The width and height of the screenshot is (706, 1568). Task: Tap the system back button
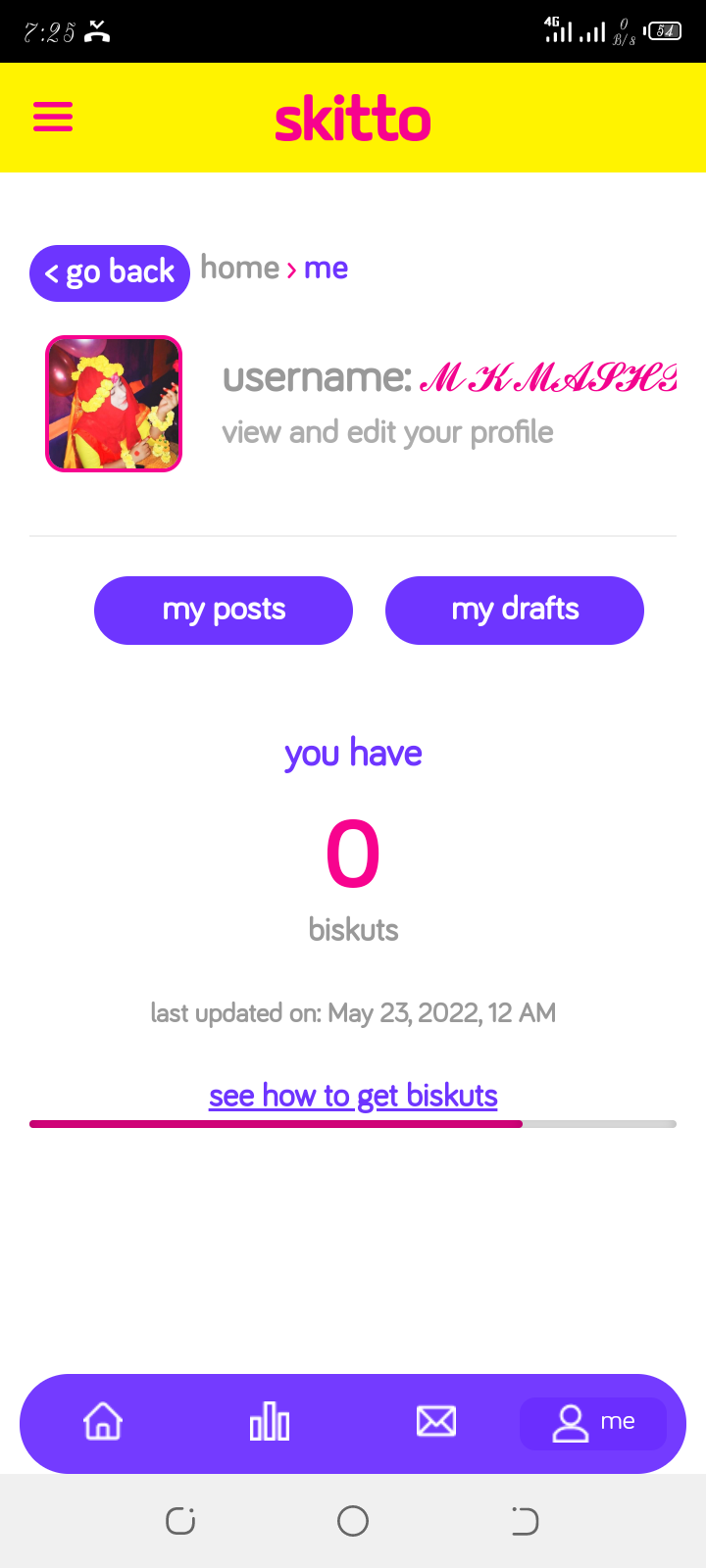(525, 1521)
